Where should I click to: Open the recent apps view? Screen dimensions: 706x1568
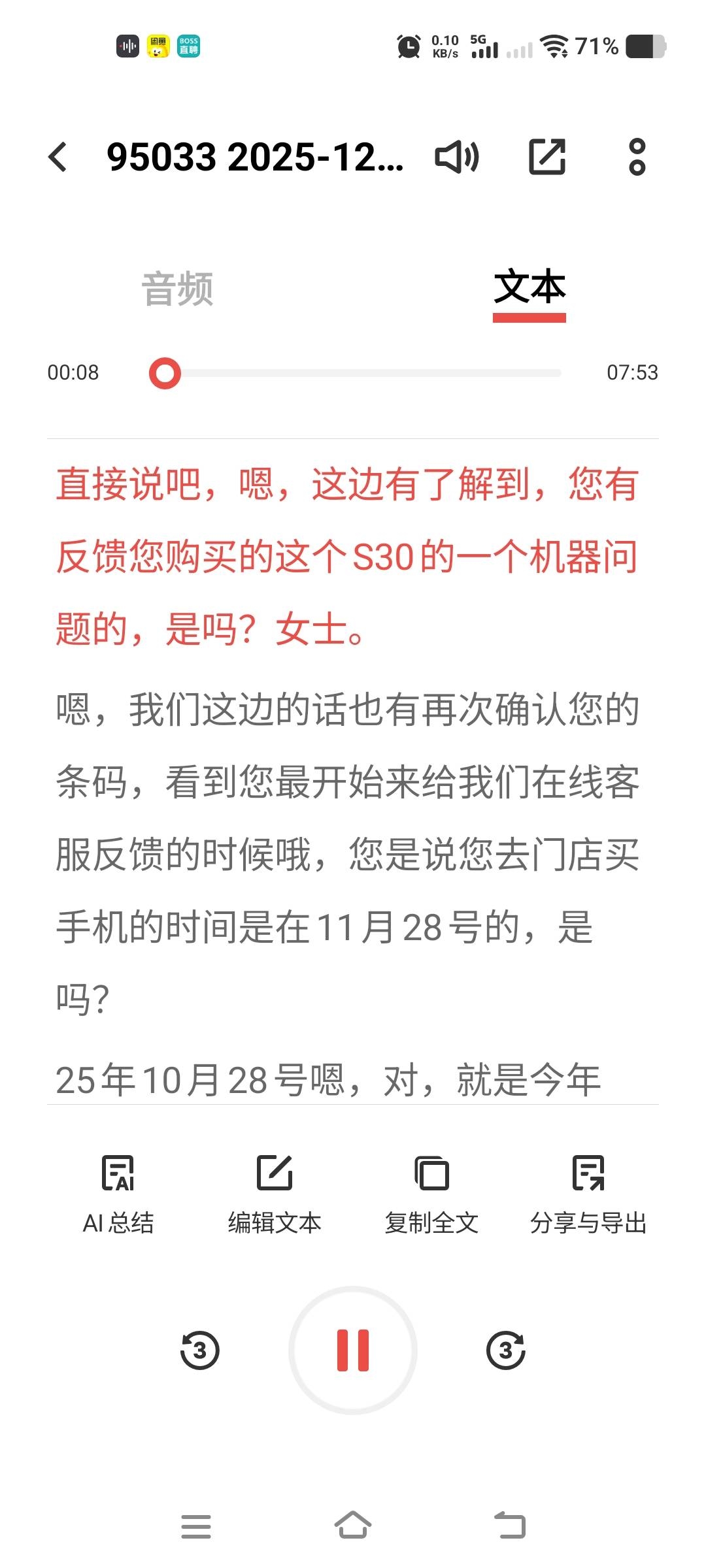click(196, 1526)
